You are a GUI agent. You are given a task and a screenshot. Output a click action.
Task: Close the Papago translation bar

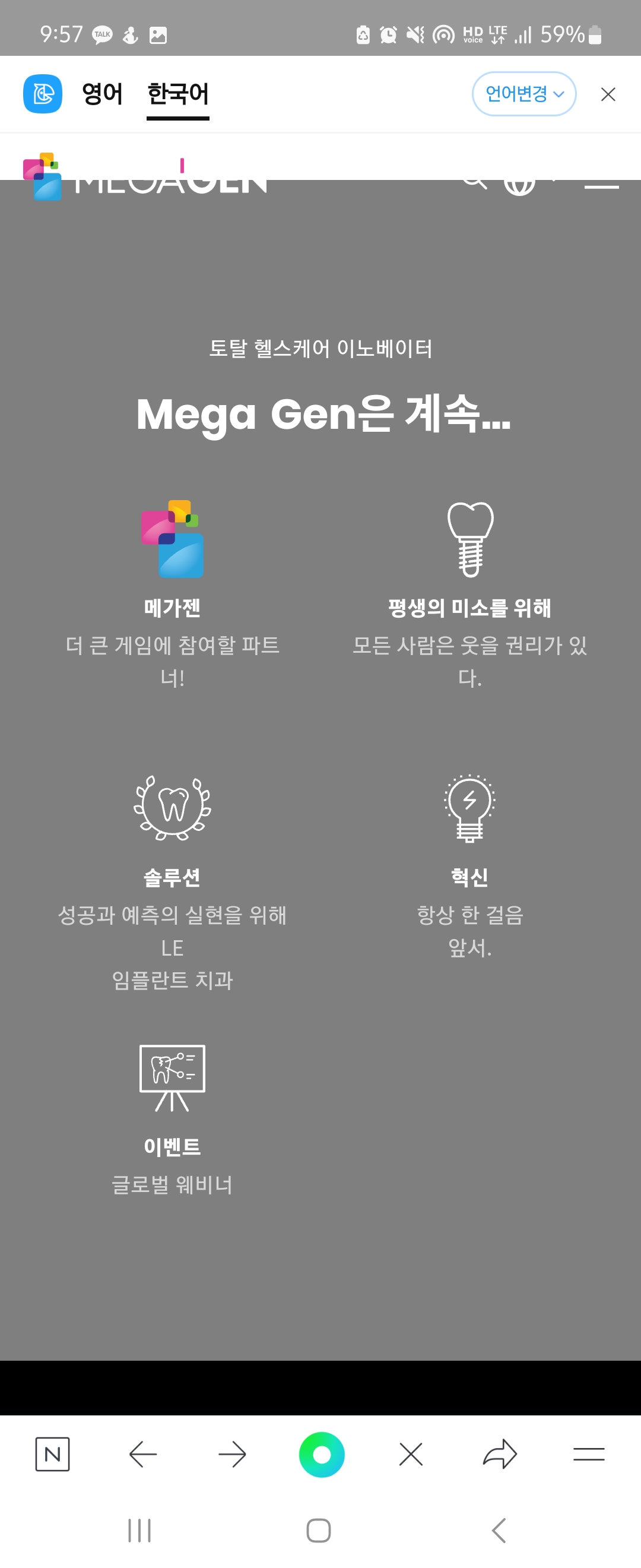click(x=608, y=94)
